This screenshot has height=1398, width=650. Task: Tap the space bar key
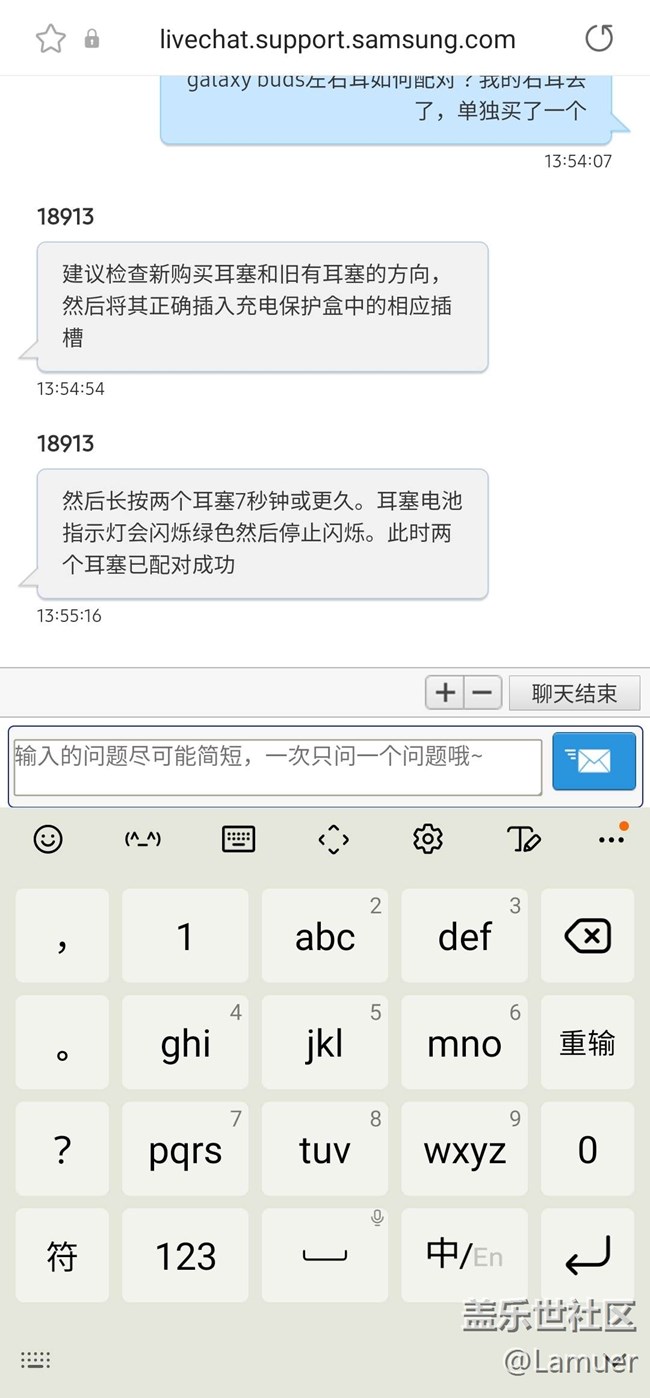[x=325, y=1256]
